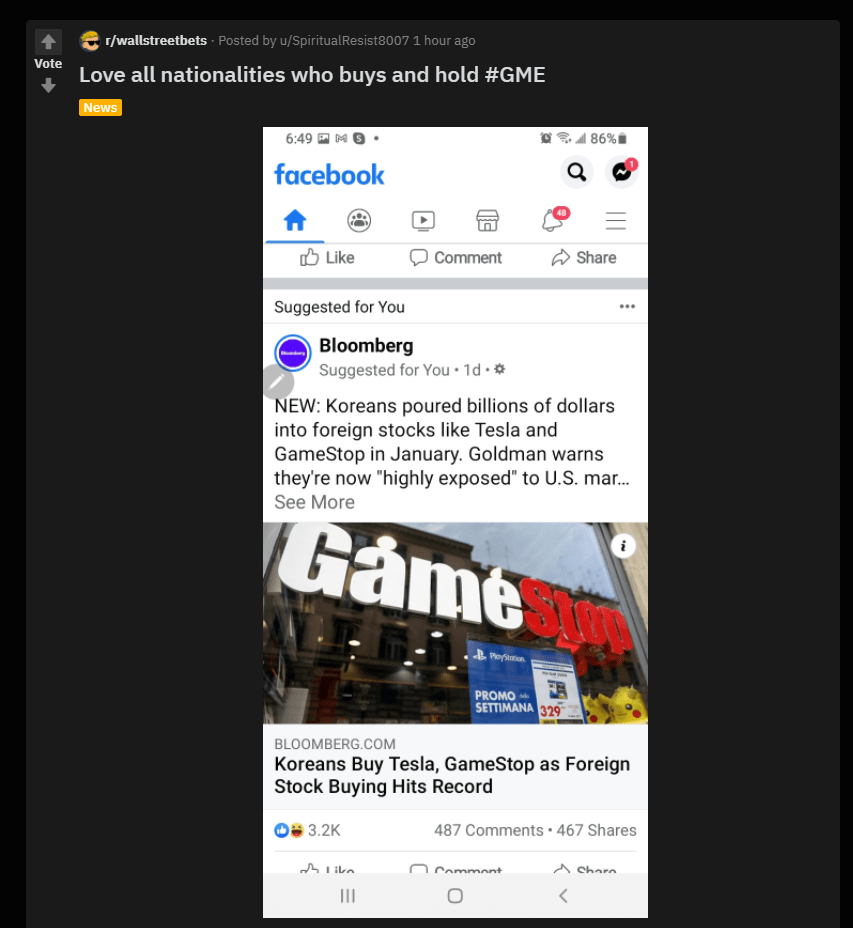Tap the wallstreetbets subreddit avatar
853x928 pixels.
pyautogui.click(x=90, y=41)
